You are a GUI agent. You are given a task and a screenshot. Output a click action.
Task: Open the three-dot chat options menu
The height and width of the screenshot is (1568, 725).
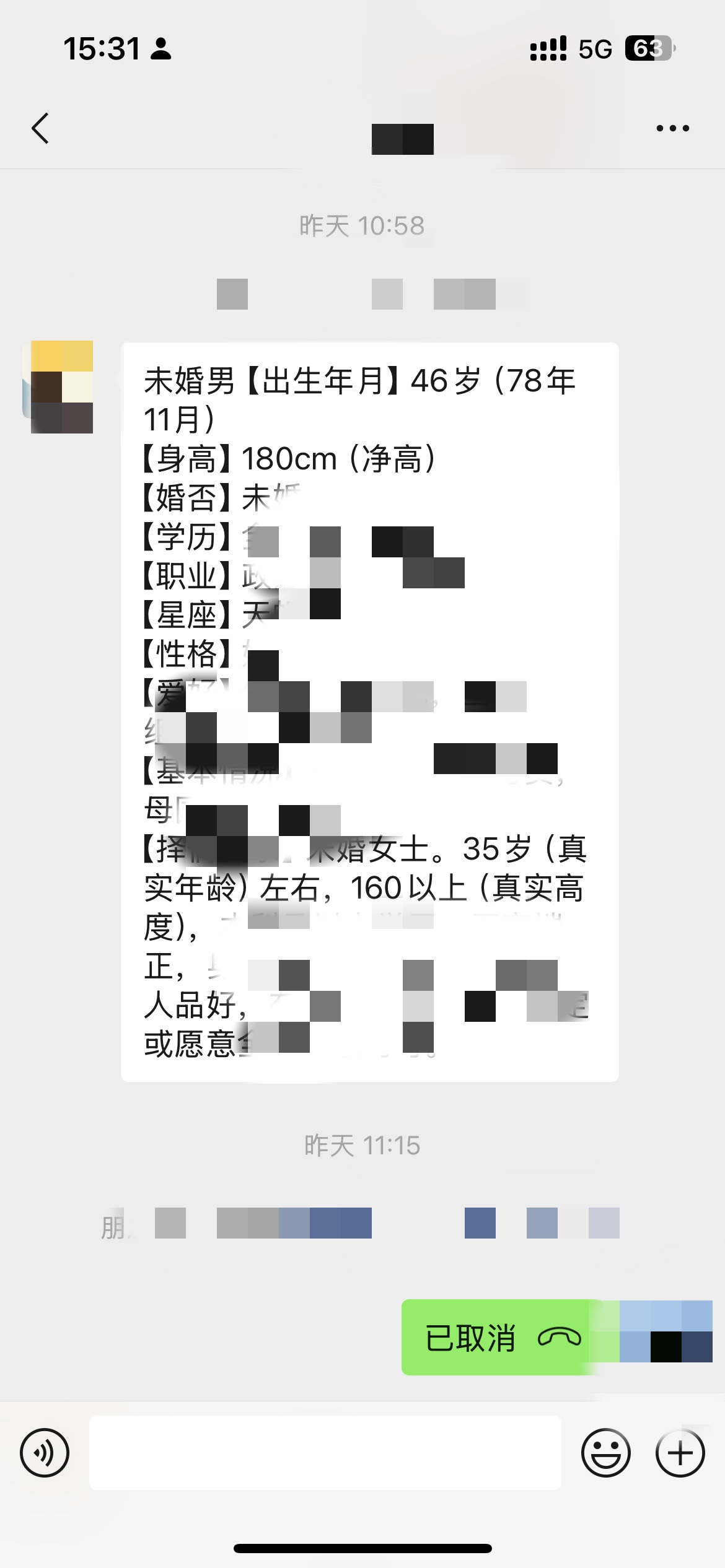coord(672,128)
